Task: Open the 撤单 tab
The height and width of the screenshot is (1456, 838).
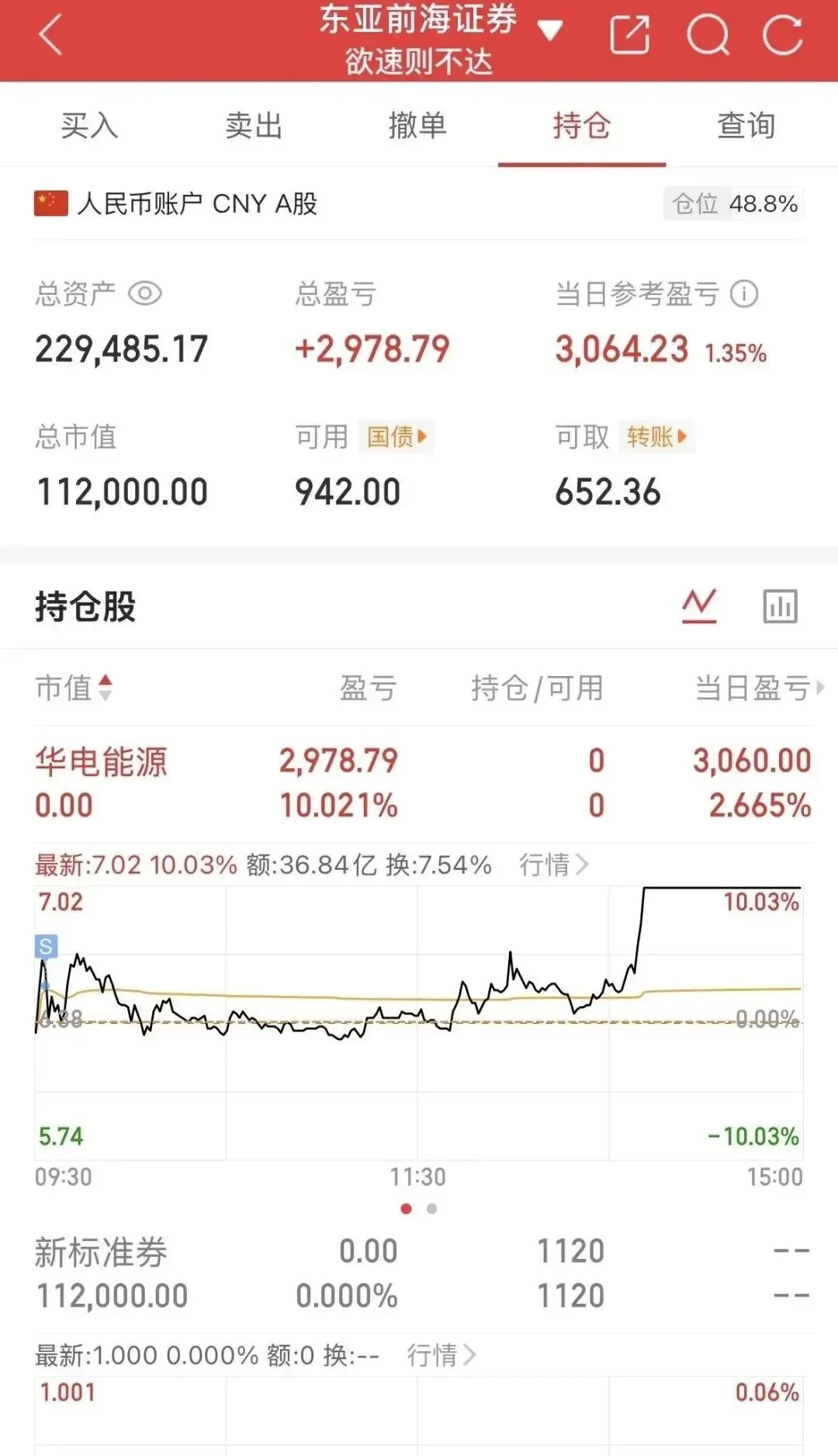Action: pos(417,126)
